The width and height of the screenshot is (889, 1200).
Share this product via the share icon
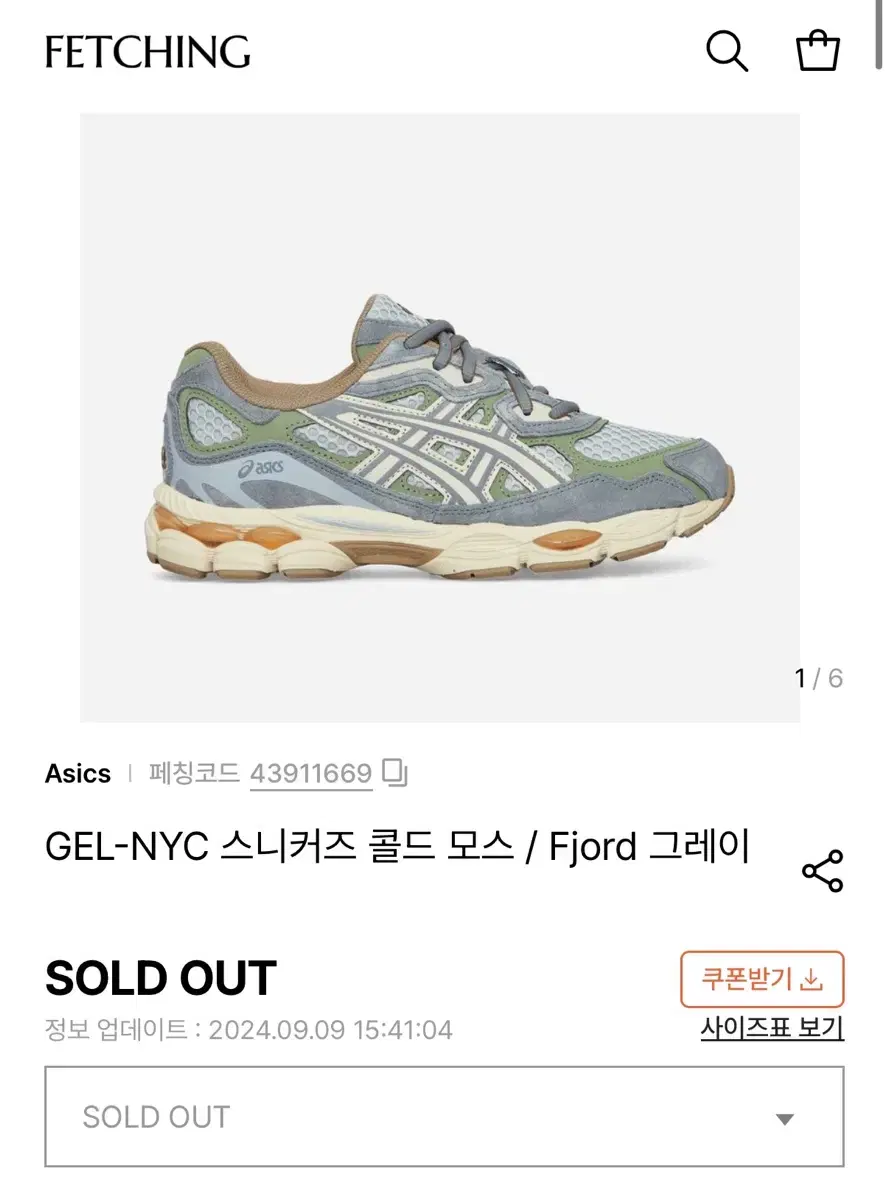(822, 872)
